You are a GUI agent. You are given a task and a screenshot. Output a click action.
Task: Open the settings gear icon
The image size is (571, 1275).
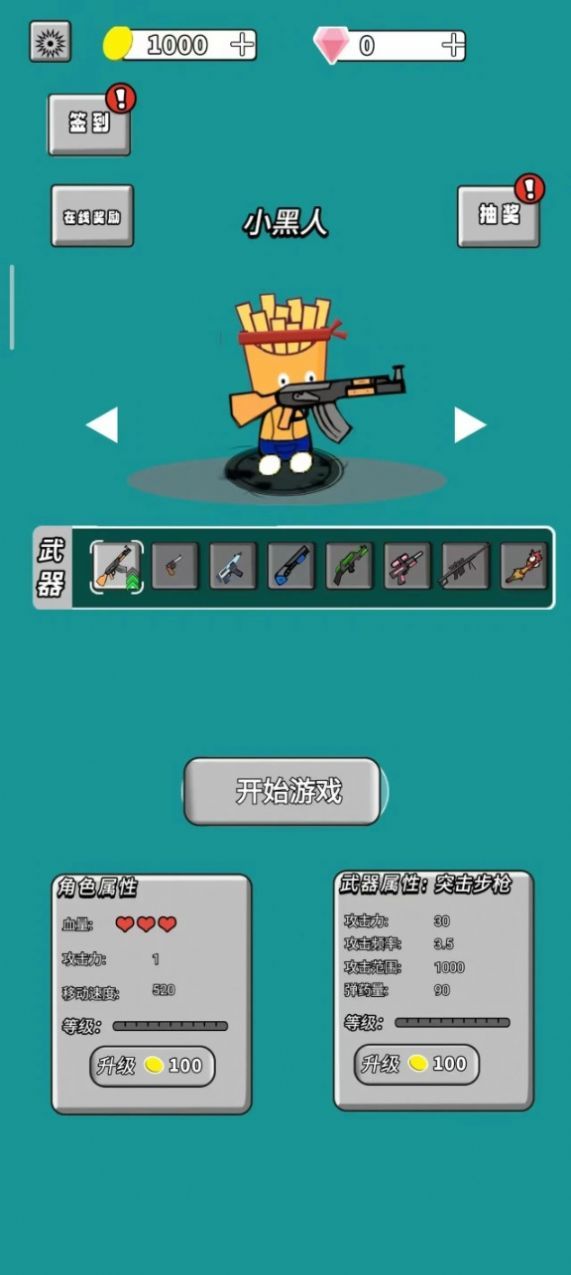tap(50, 42)
